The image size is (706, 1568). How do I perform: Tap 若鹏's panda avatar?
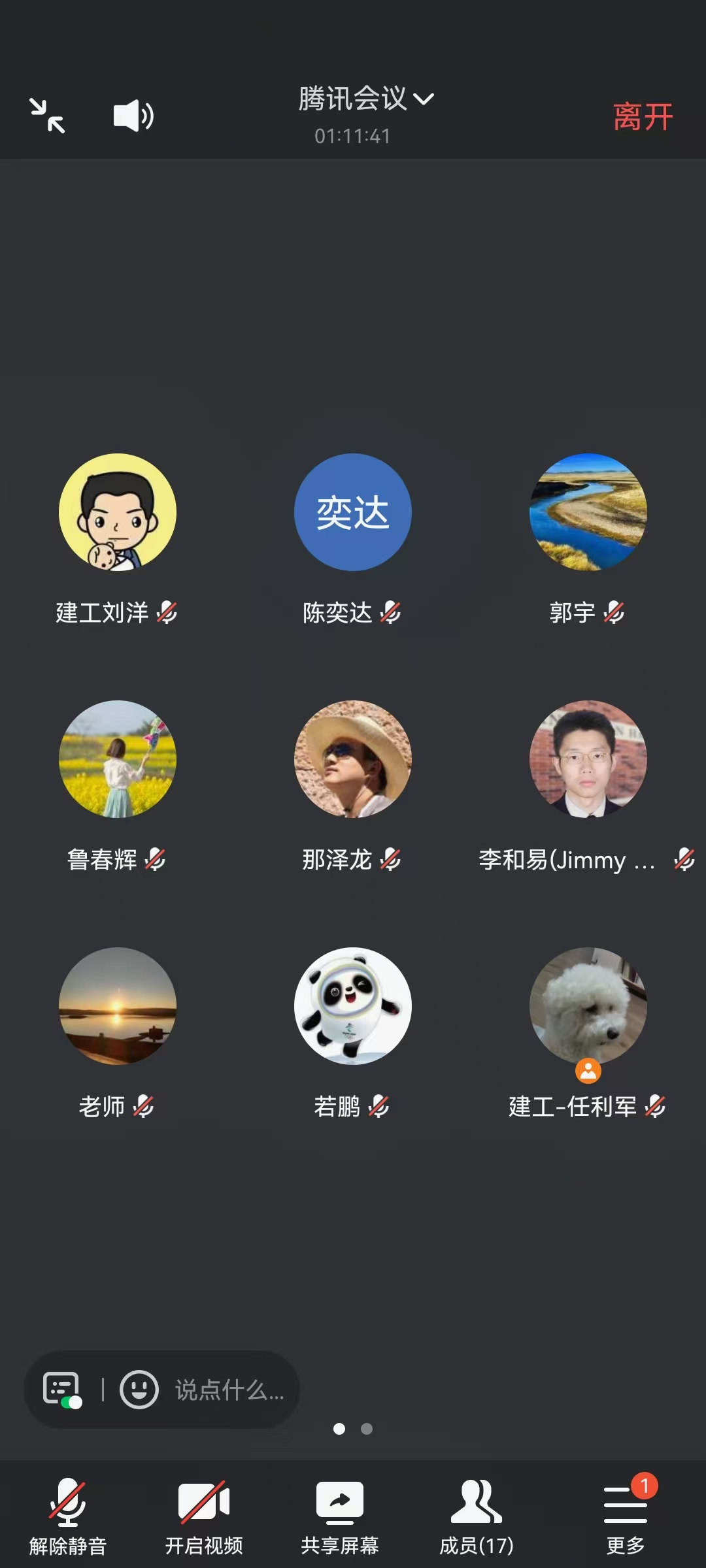pyautogui.click(x=353, y=1006)
